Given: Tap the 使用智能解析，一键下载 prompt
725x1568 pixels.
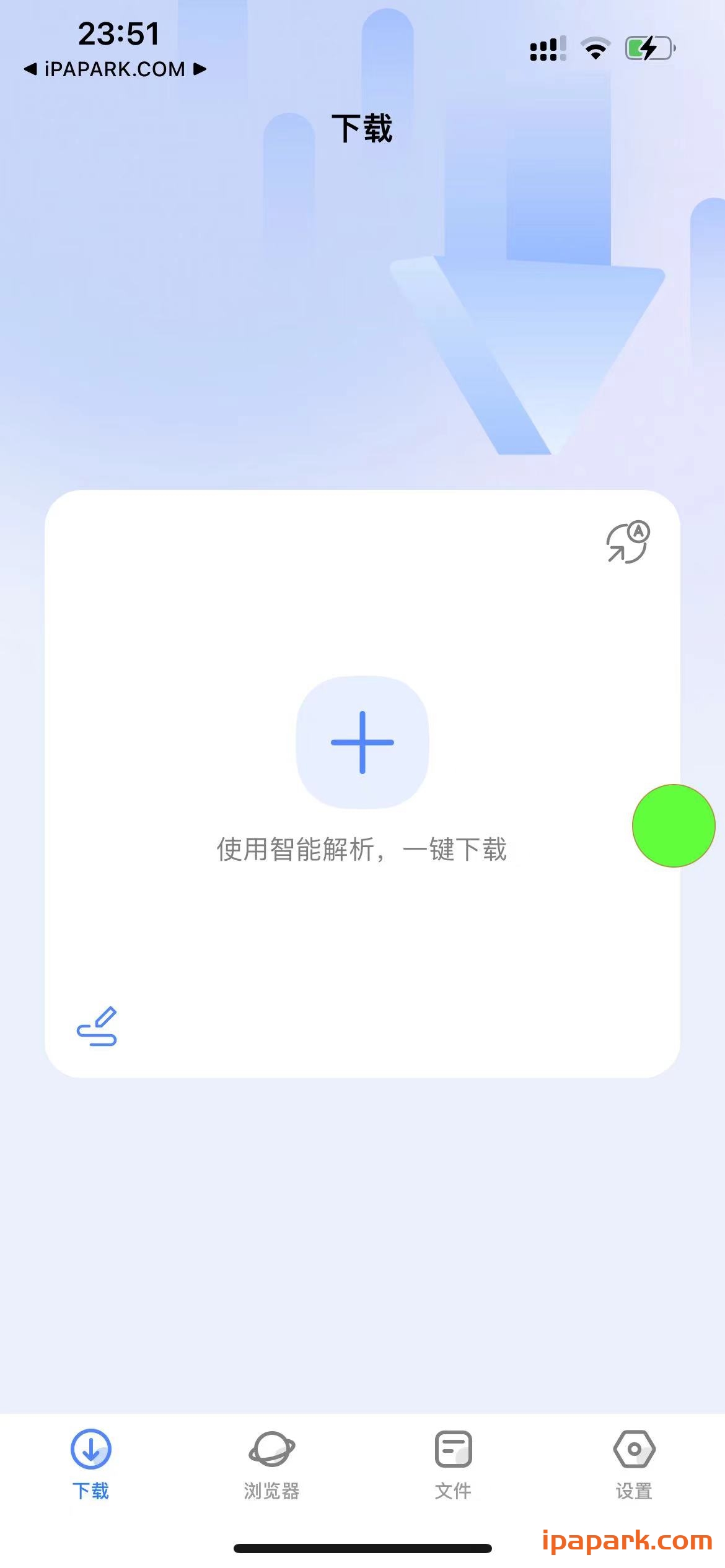Looking at the screenshot, I should pyautogui.click(x=362, y=849).
